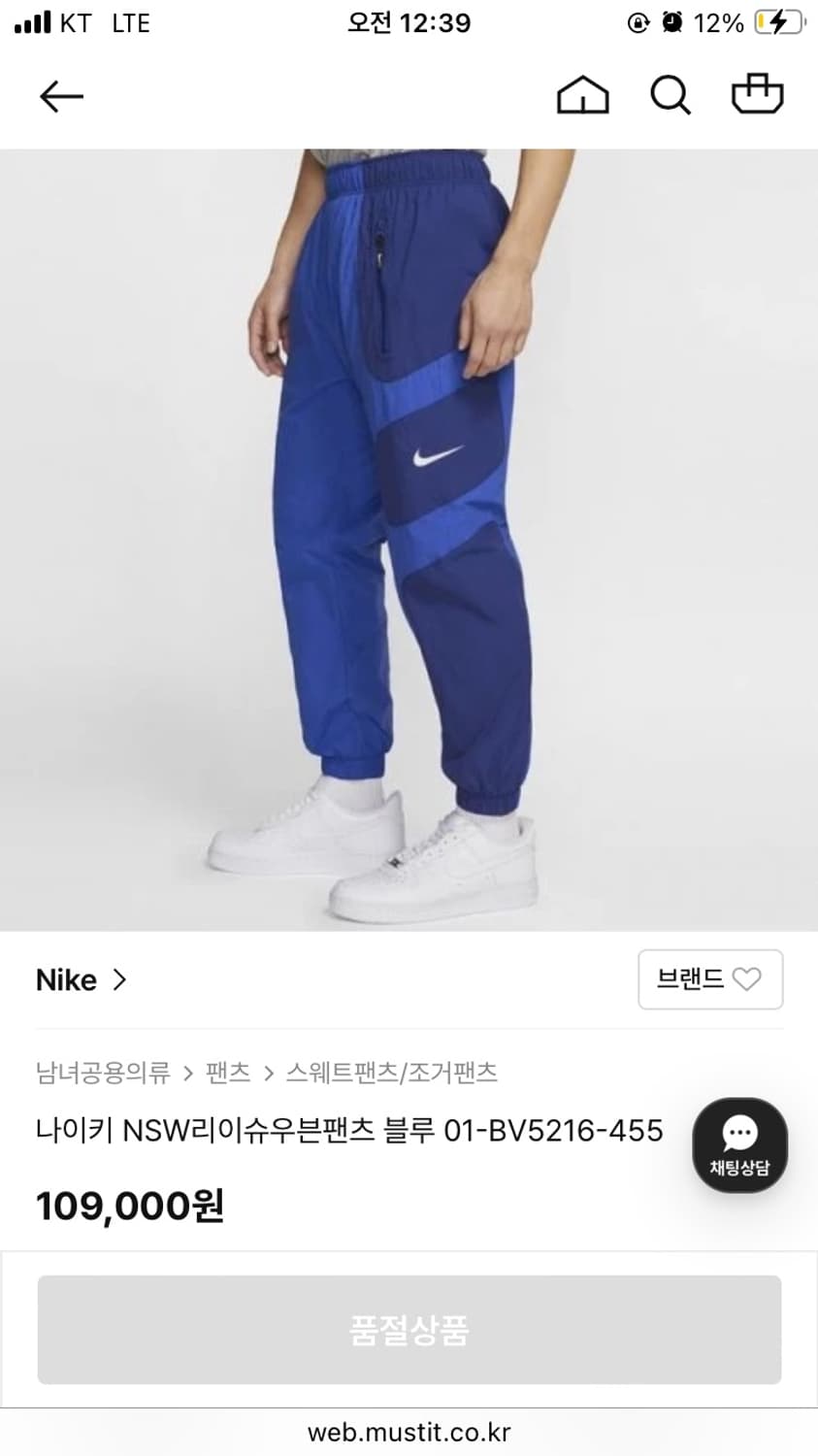Image resolution: width=818 pixels, height=1456 pixels.
Task: Open the home screen icon
Action: (583, 95)
